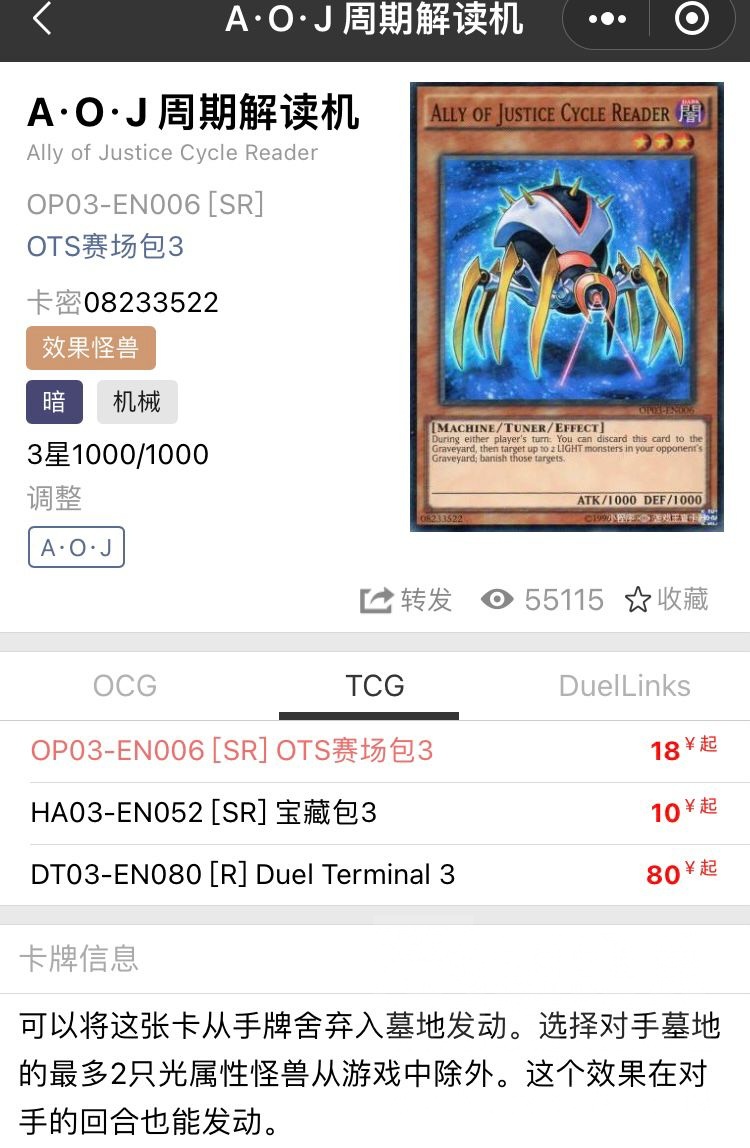Open the OTS赛场包3 set link
The width and height of the screenshot is (750, 1148).
point(105,247)
